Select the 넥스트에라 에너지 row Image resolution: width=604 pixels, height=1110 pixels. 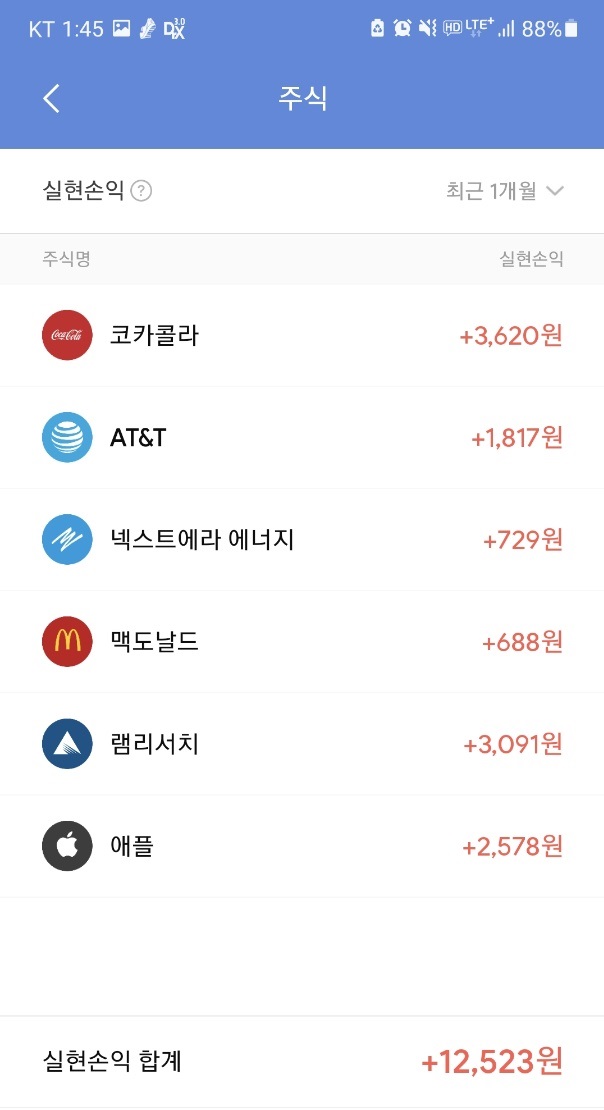click(302, 539)
